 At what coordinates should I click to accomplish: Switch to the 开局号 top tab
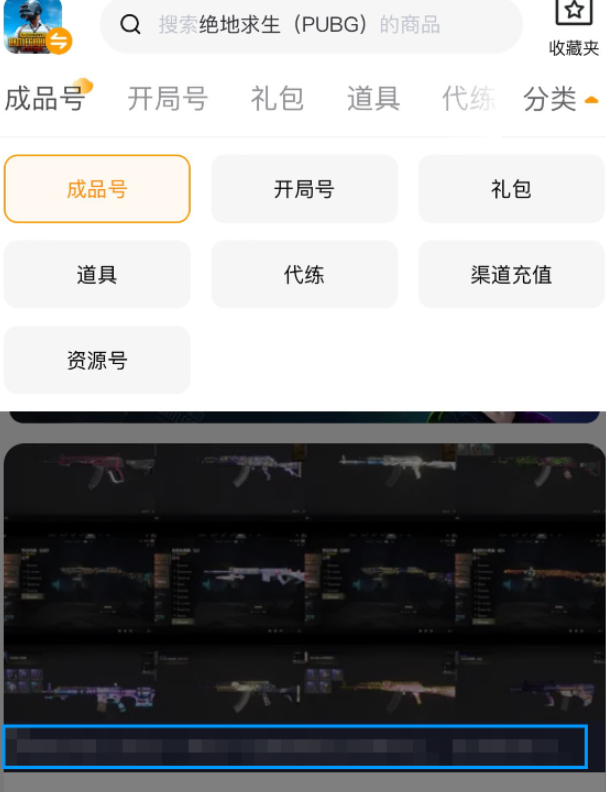[167, 99]
